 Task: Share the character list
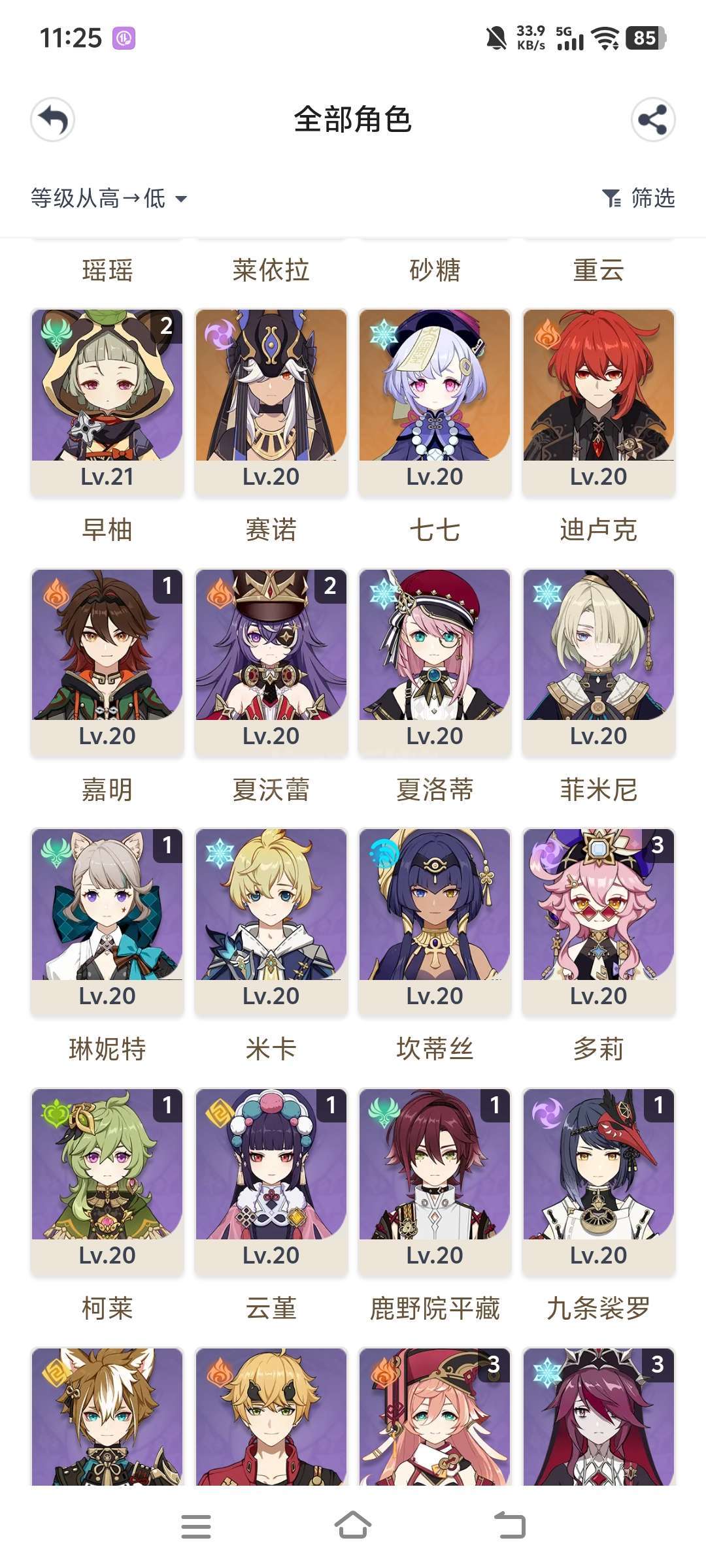[x=653, y=120]
